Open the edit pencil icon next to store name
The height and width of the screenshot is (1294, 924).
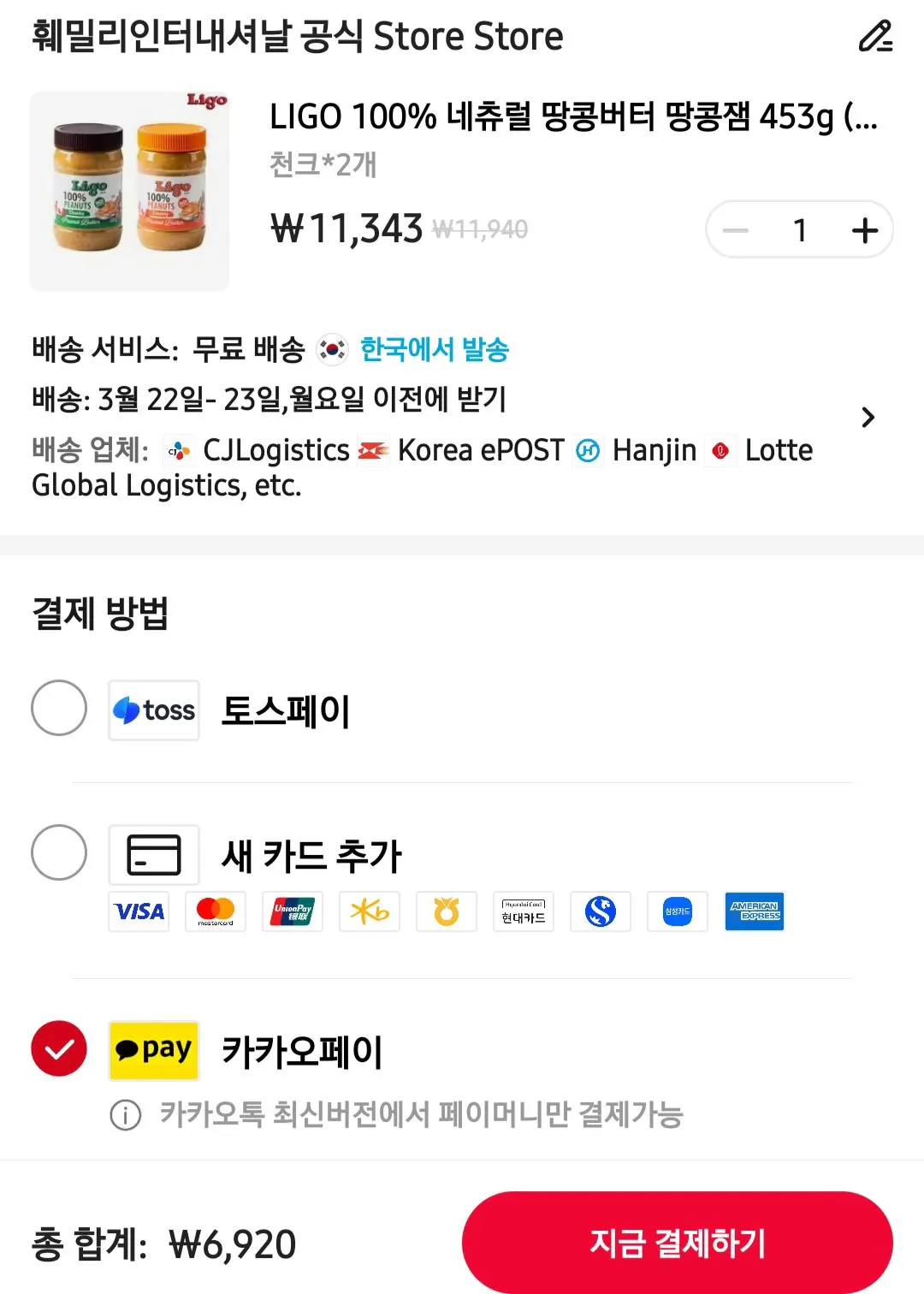pyautogui.click(x=874, y=36)
